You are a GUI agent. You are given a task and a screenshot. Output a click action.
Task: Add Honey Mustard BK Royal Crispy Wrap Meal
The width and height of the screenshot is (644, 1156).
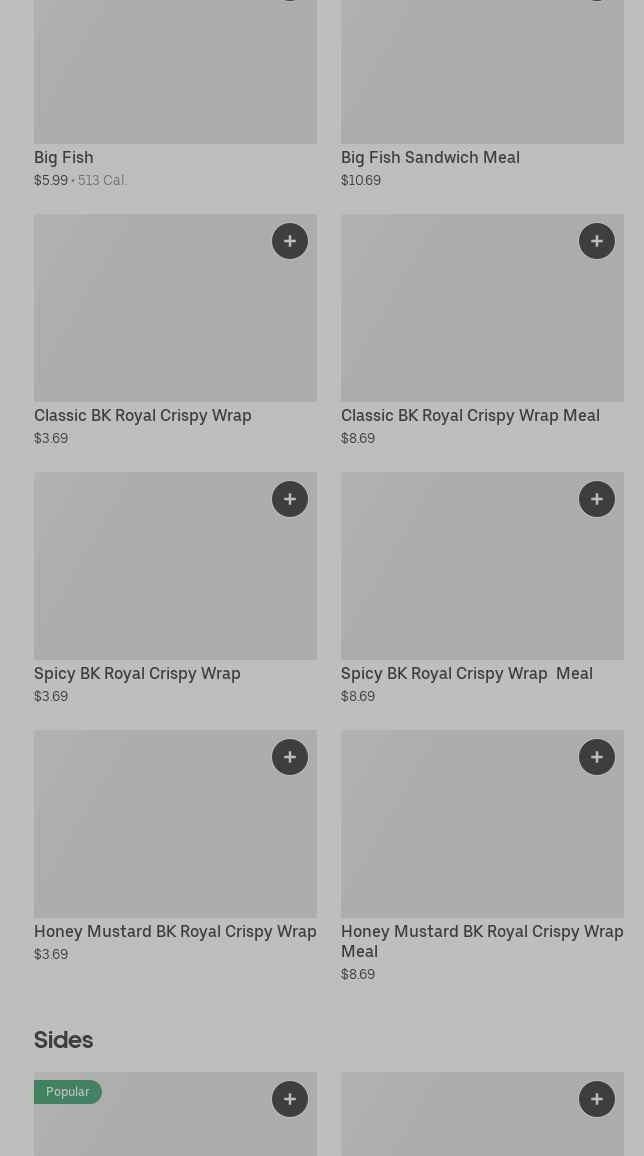[597, 757]
